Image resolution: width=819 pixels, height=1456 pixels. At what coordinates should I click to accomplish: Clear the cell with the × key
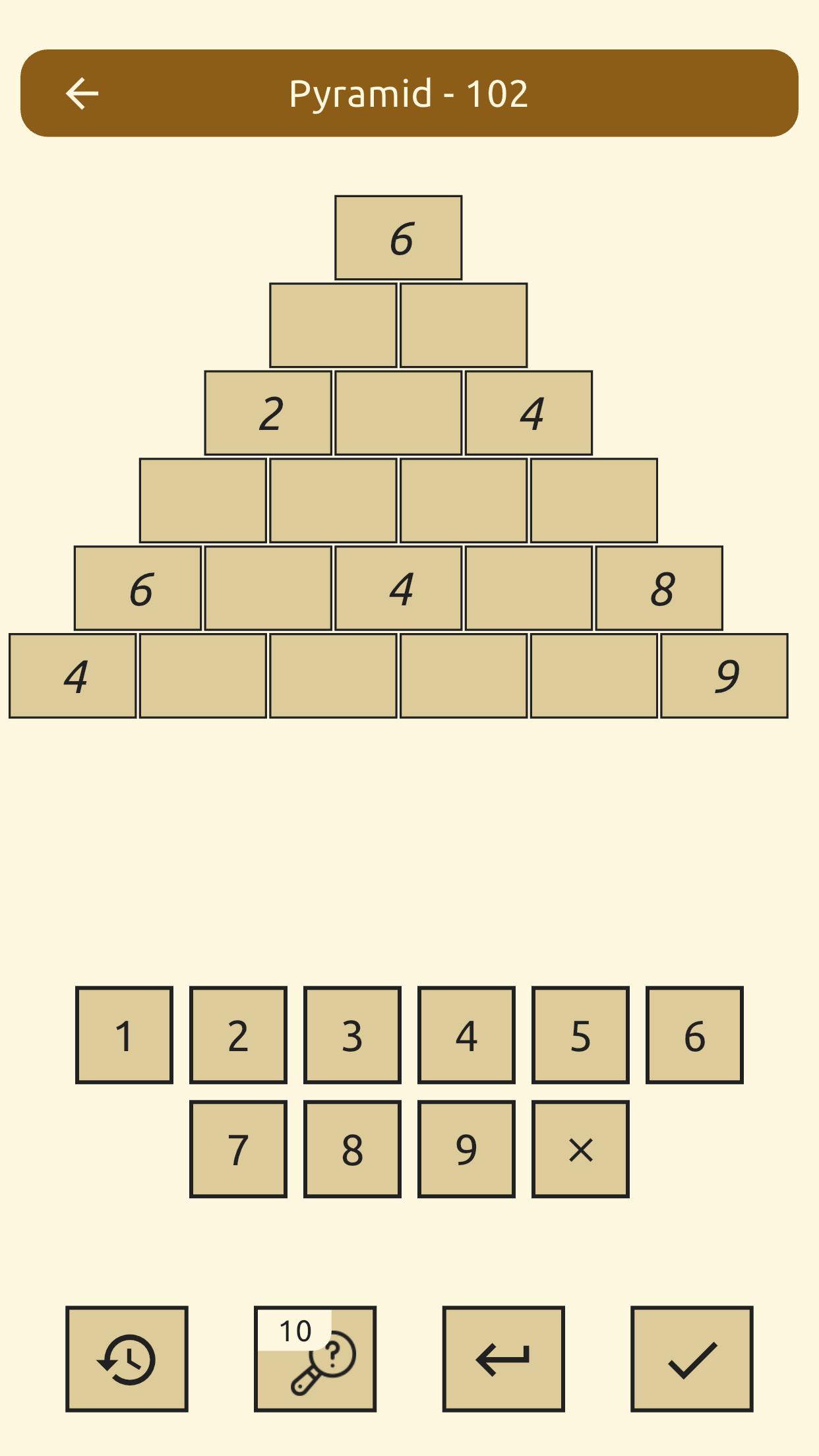pyautogui.click(x=580, y=1149)
